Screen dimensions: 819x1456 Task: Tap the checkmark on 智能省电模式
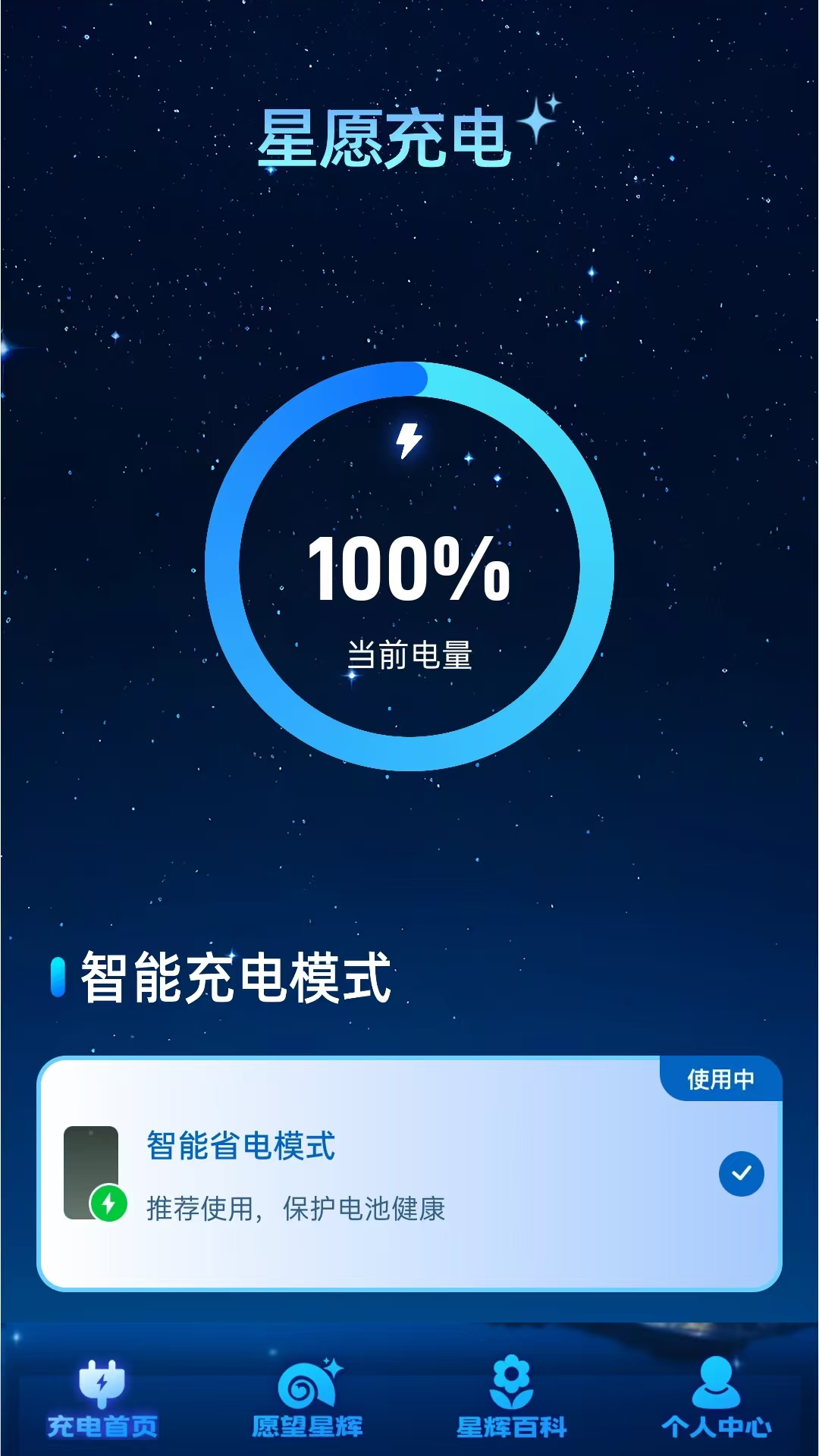point(741,1174)
